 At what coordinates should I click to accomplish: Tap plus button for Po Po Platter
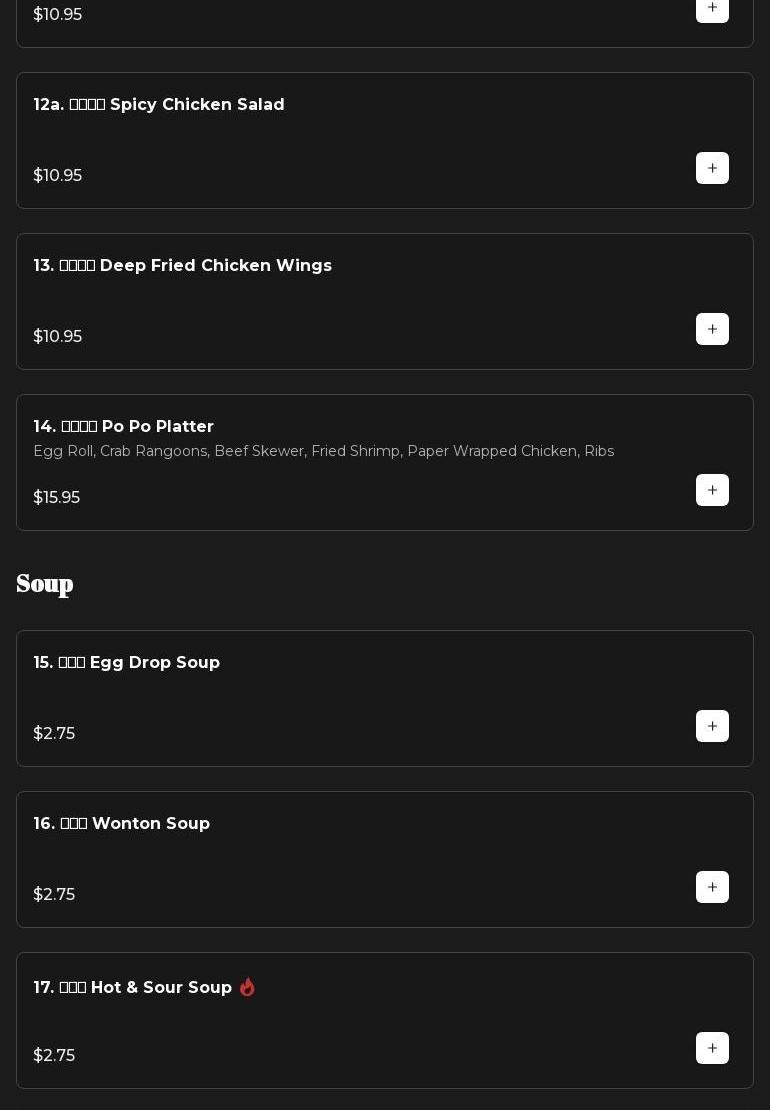712,490
